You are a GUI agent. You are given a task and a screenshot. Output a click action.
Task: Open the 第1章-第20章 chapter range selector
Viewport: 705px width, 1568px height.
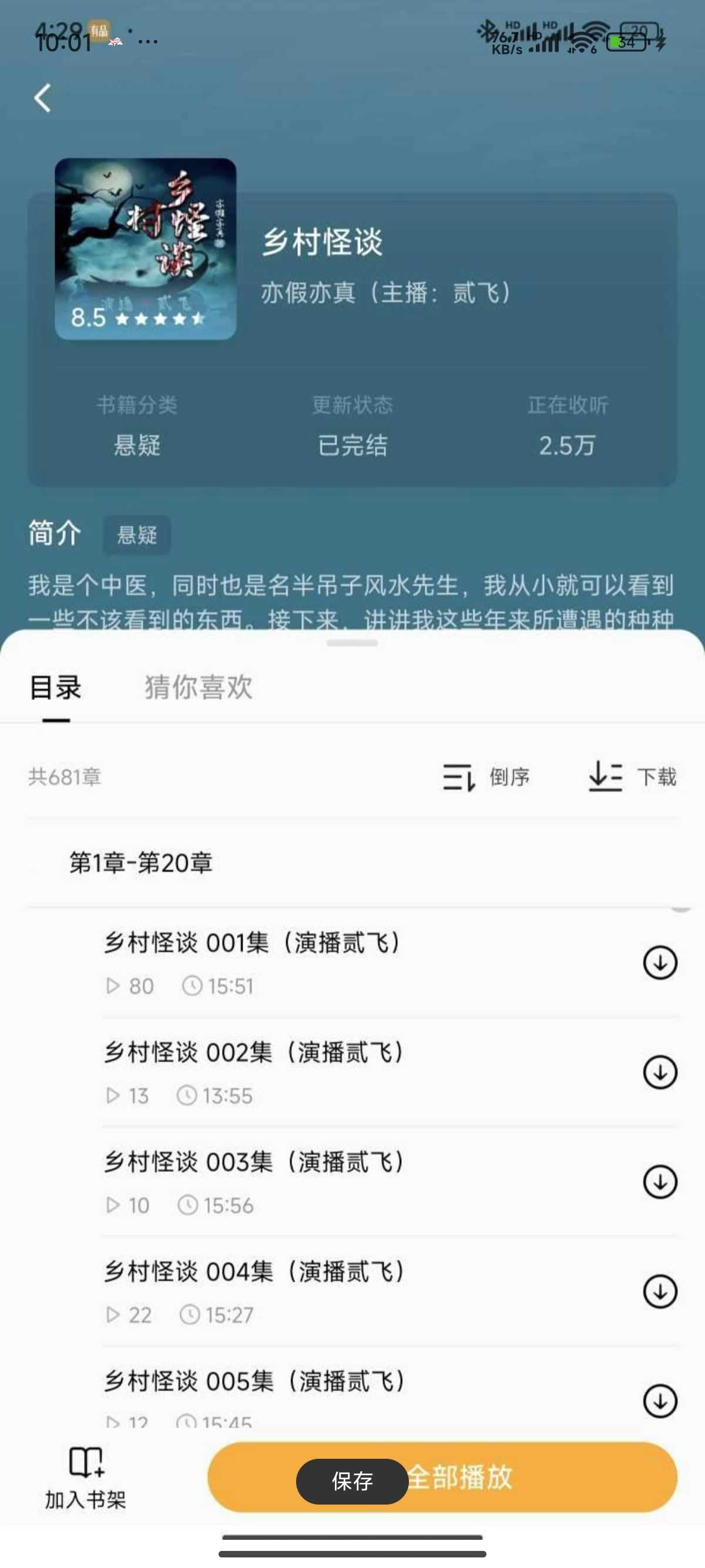(141, 863)
